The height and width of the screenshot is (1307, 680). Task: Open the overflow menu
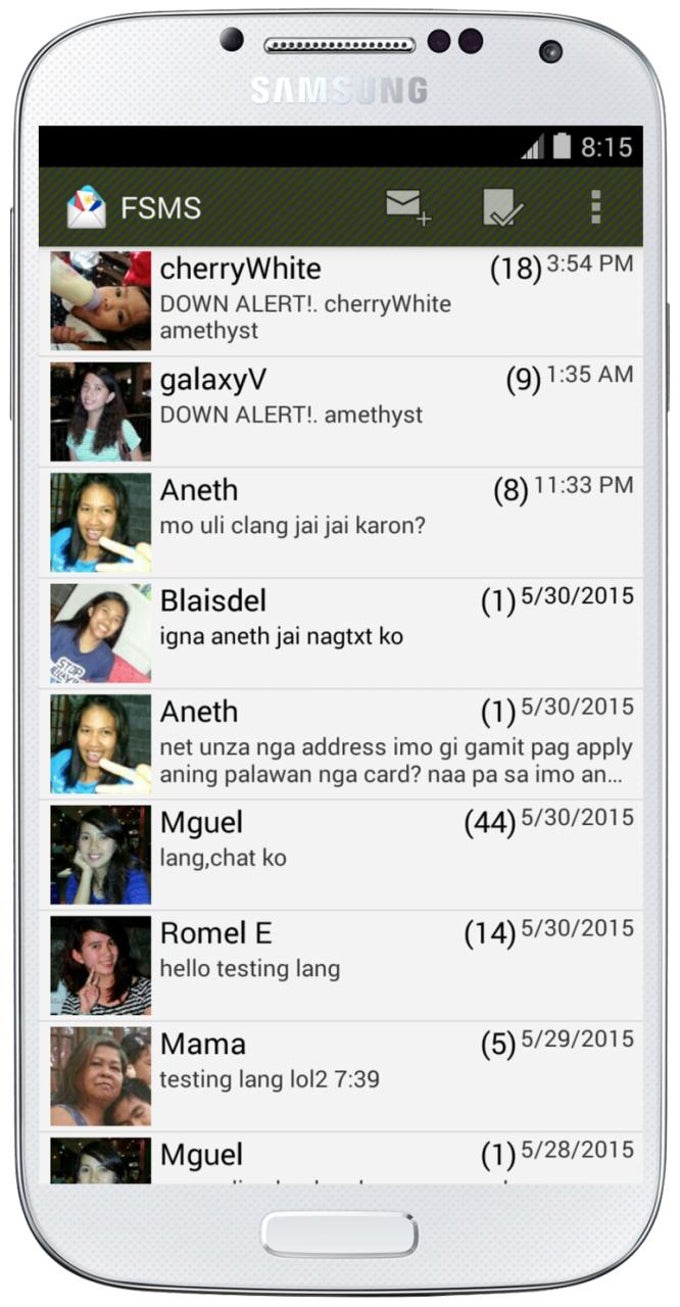pyautogui.click(x=596, y=207)
